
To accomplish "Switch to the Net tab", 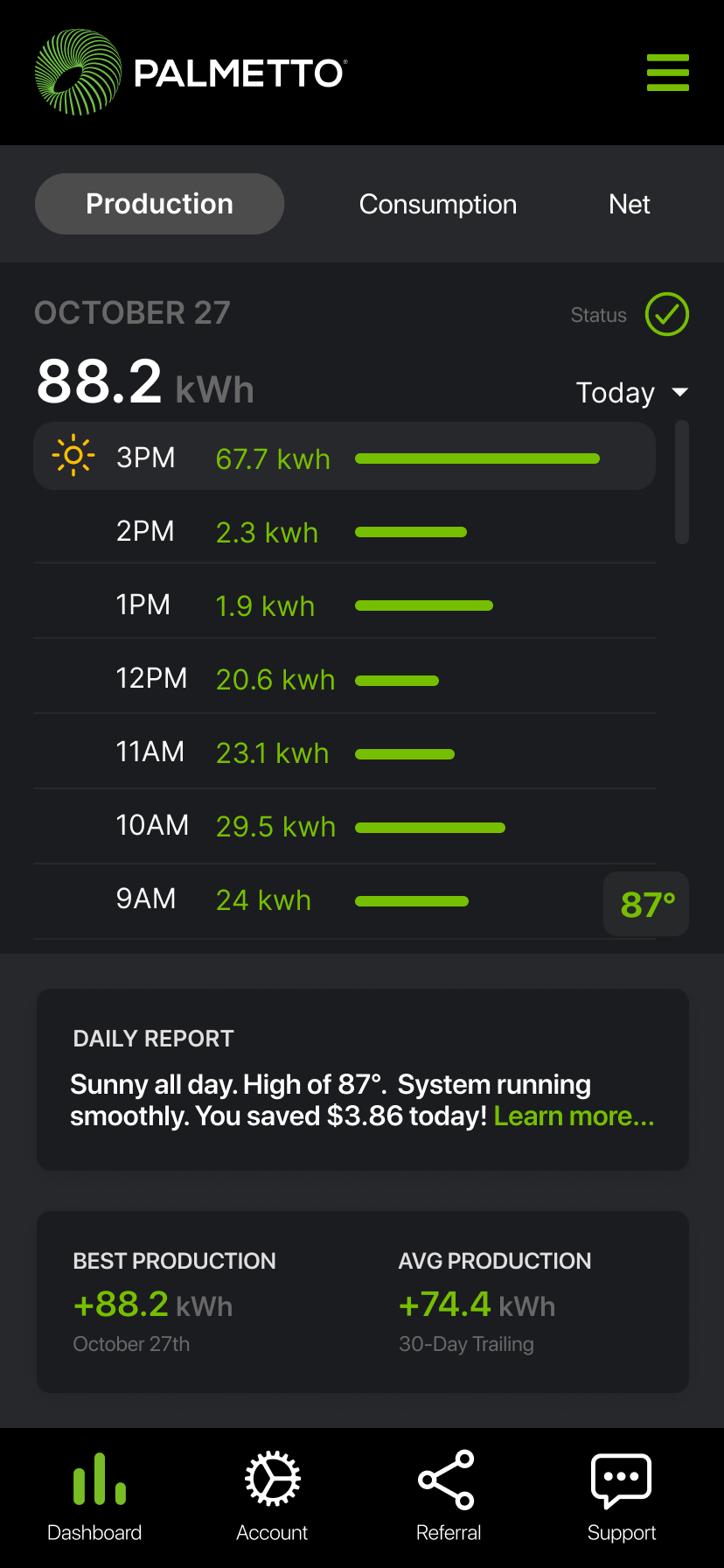I will coord(629,205).
